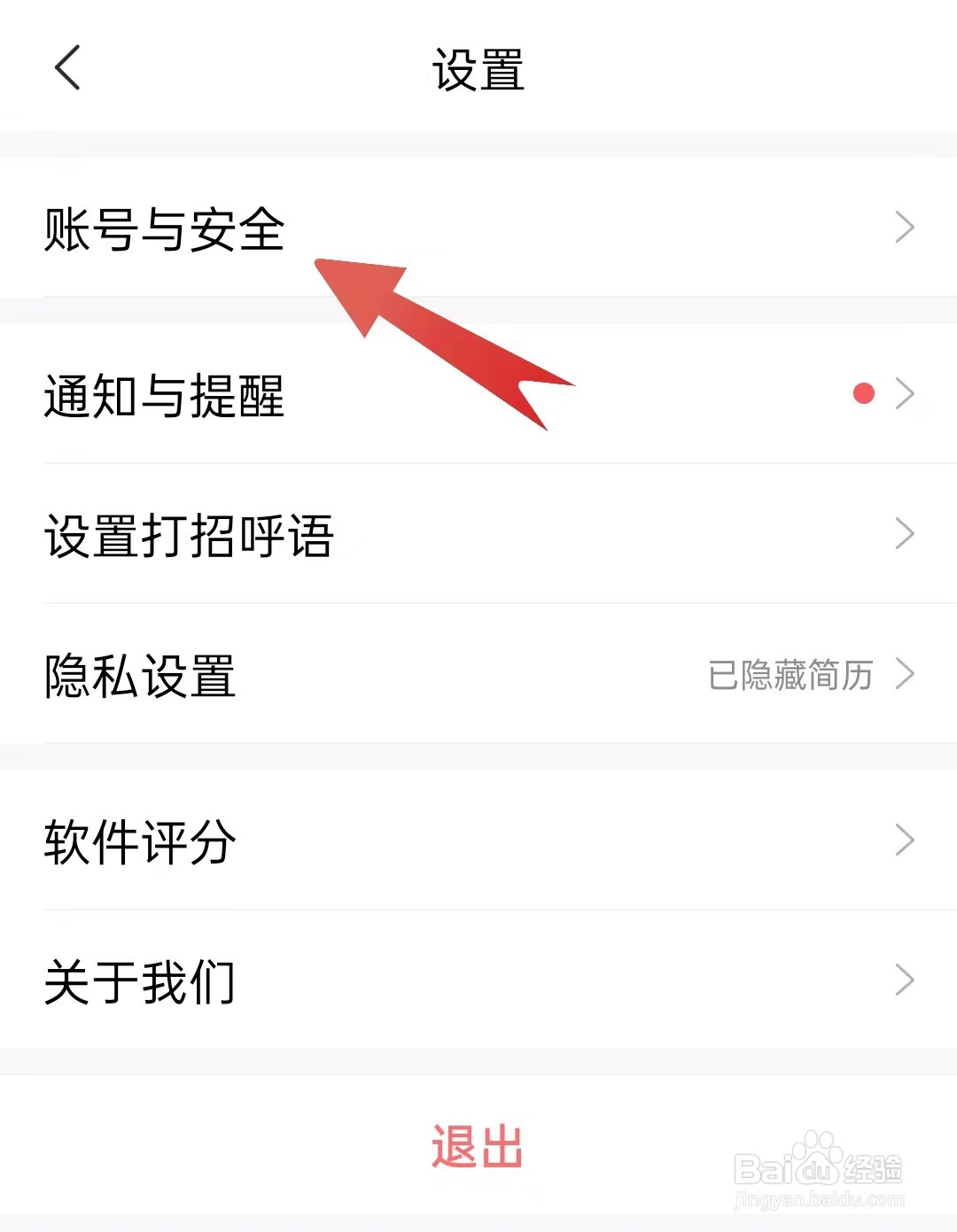The height and width of the screenshot is (1232, 957).
Task: Tap the 已隐藏简历 status text
Action: 791,675
